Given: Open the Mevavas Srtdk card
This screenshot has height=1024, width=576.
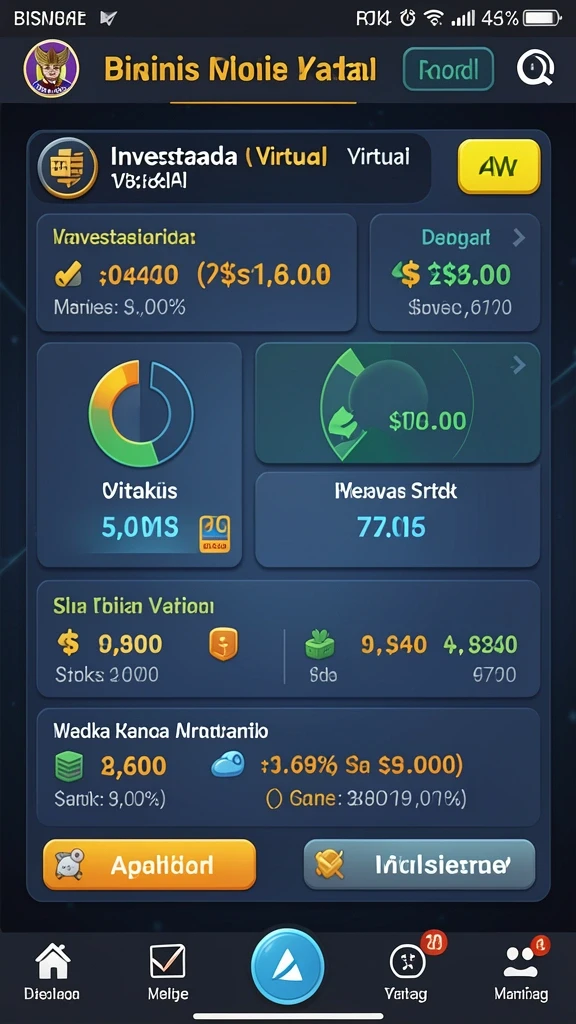Looking at the screenshot, I should [x=397, y=519].
